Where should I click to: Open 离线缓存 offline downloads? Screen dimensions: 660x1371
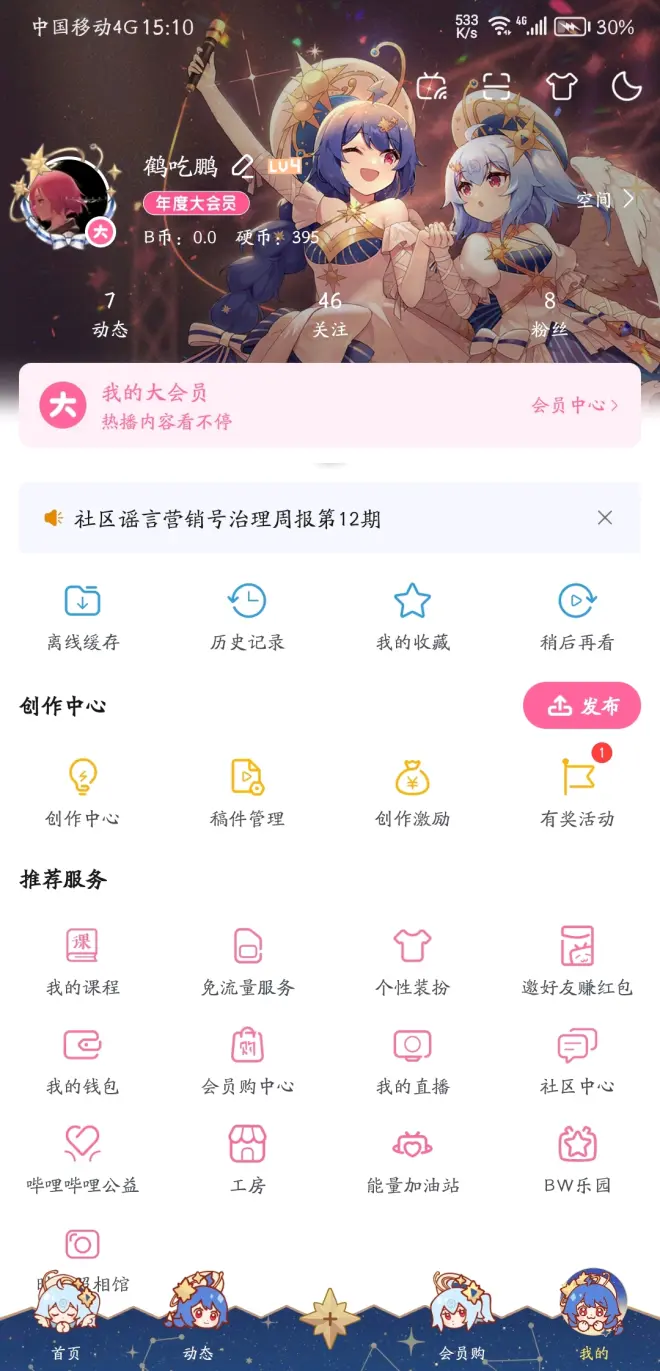(x=83, y=617)
